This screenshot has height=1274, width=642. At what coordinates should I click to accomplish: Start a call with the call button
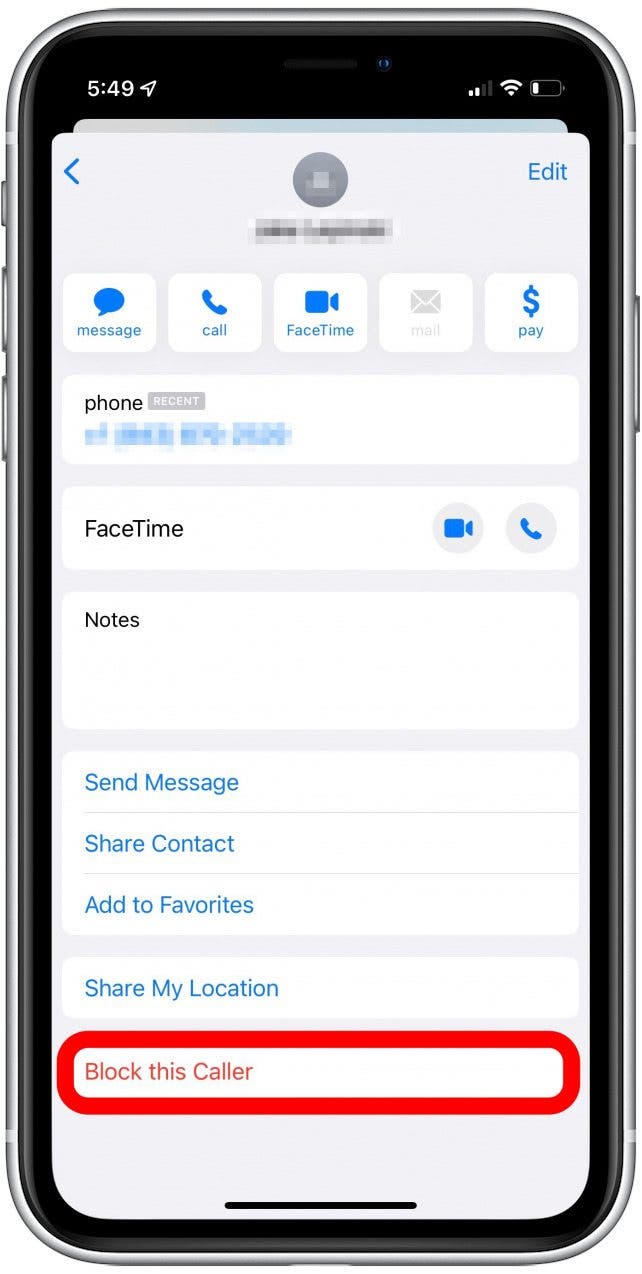point(214,312)
